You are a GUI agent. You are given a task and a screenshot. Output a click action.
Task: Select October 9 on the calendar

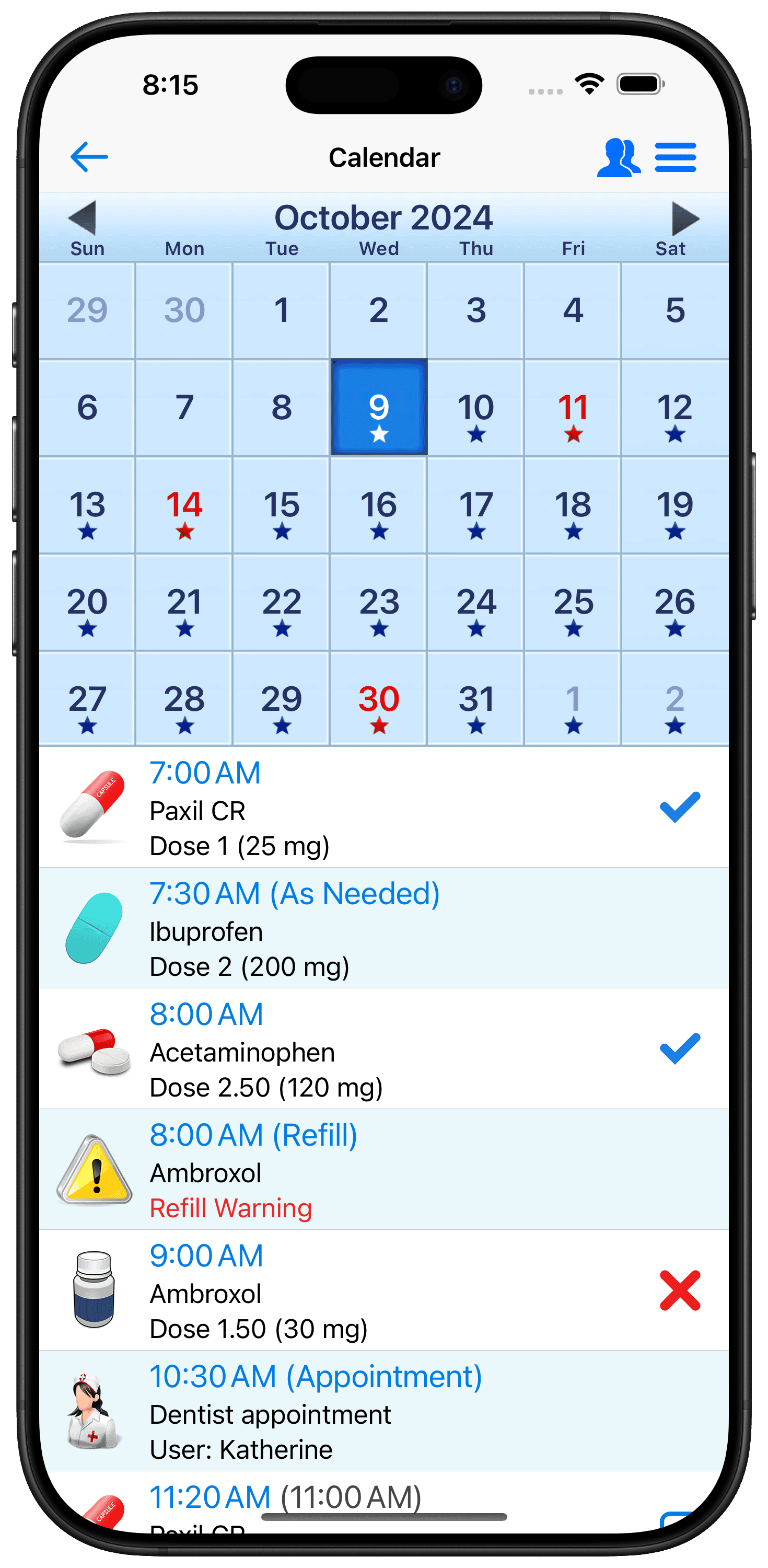(x=379, y=407)
